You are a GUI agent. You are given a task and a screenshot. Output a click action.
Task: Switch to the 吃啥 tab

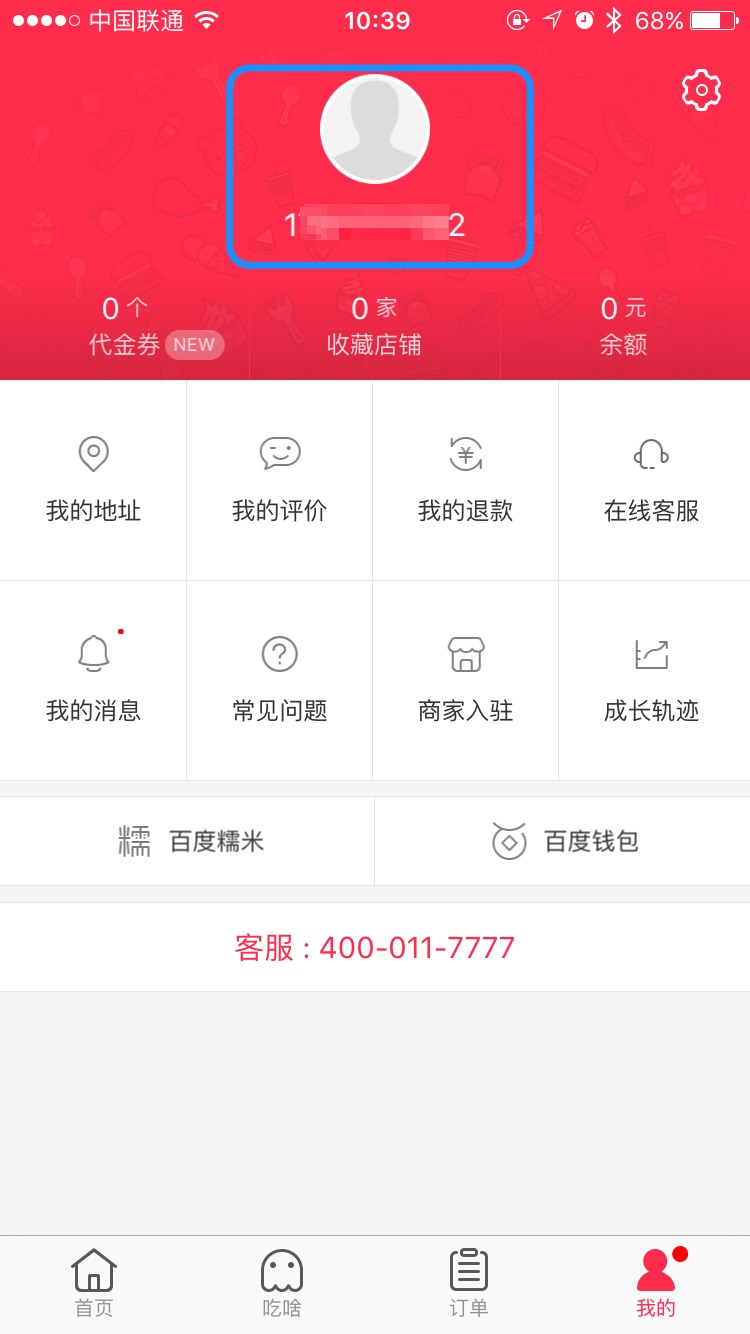[281, 1284]
